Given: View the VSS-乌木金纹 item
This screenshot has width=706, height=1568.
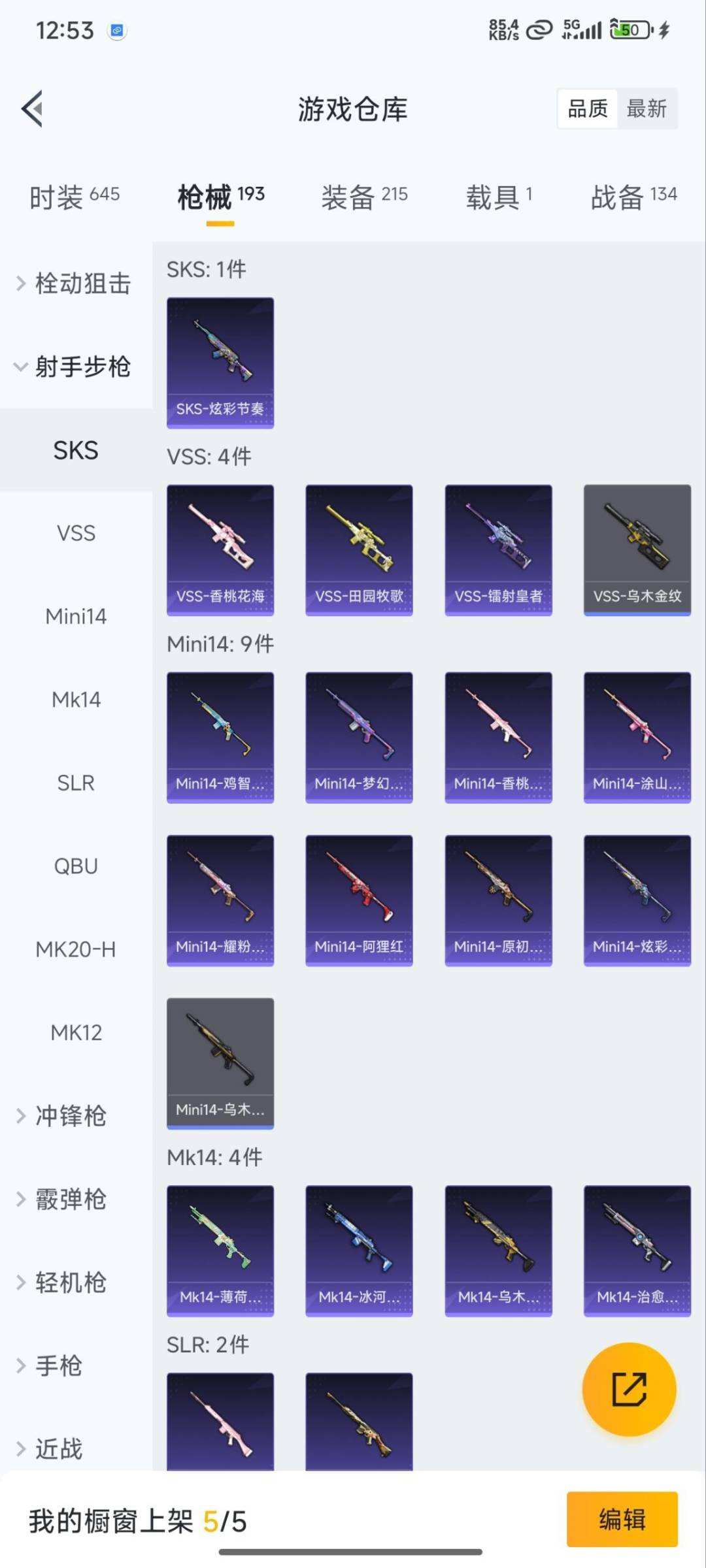Looking at the screenshot, I should 637,550.
